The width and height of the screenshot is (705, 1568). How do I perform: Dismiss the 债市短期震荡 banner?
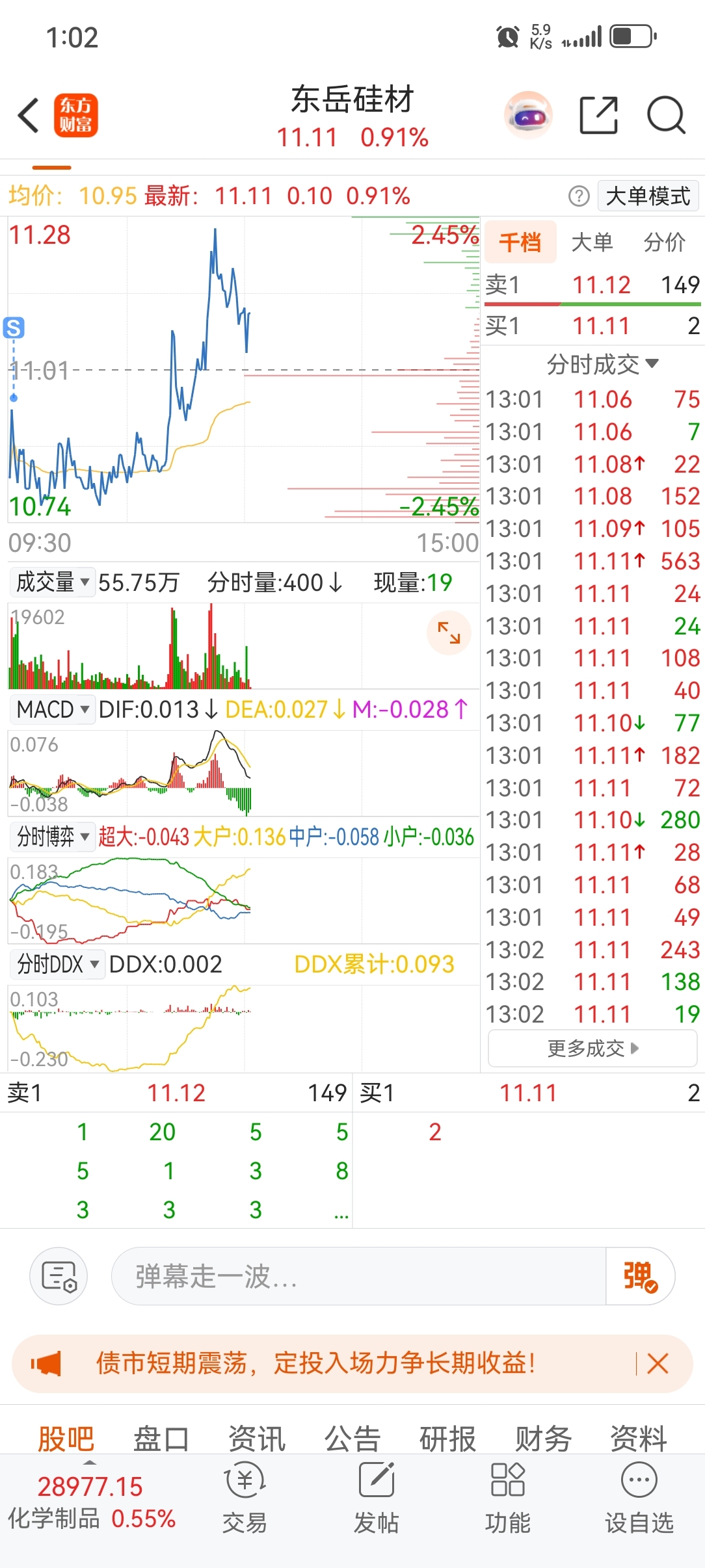coord(658,1363)
